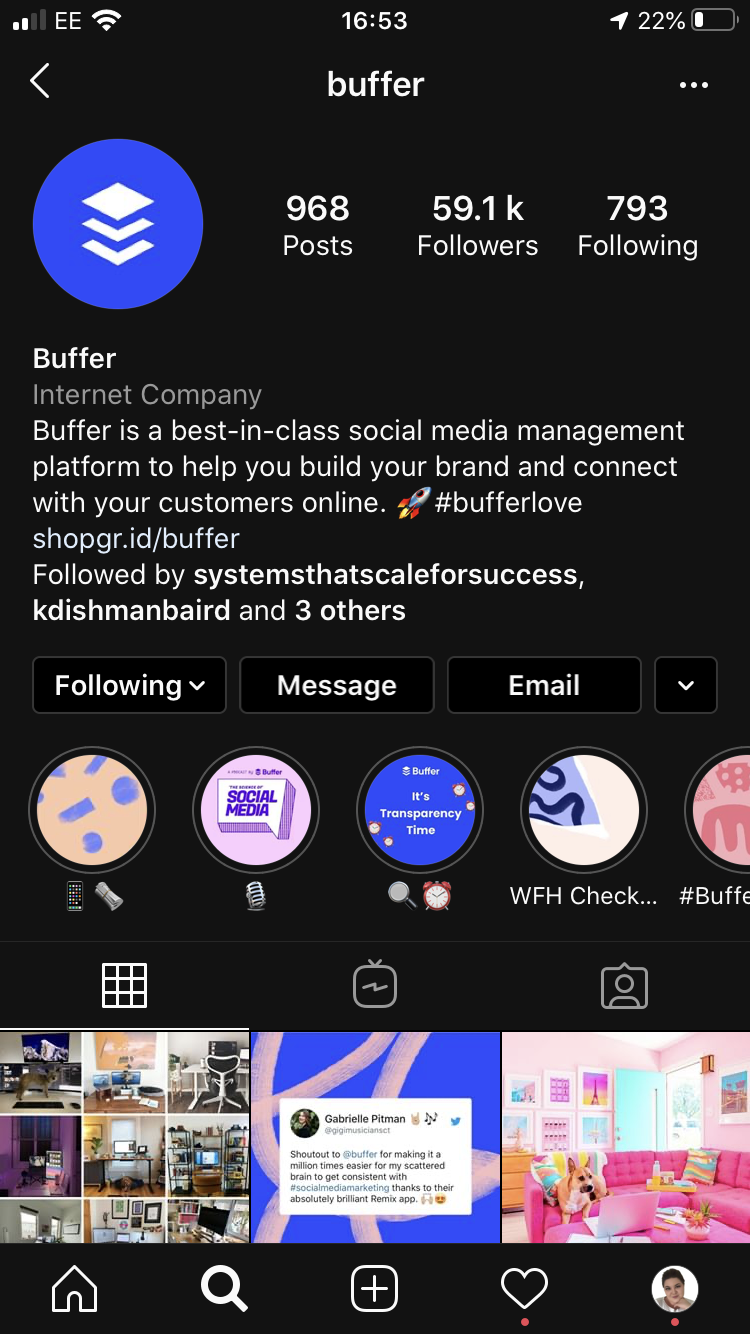Open the three-dot options menu

tap(693, 85)
